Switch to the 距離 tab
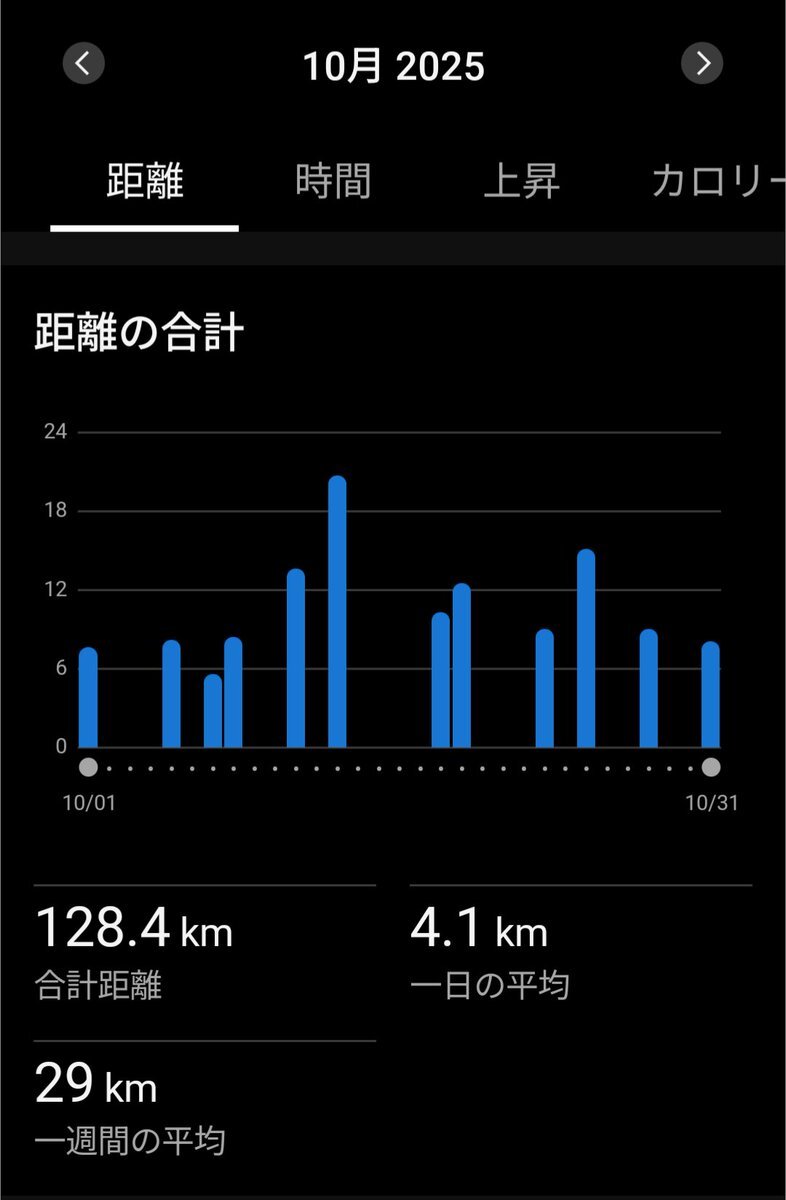 click(x=145, y=183)
